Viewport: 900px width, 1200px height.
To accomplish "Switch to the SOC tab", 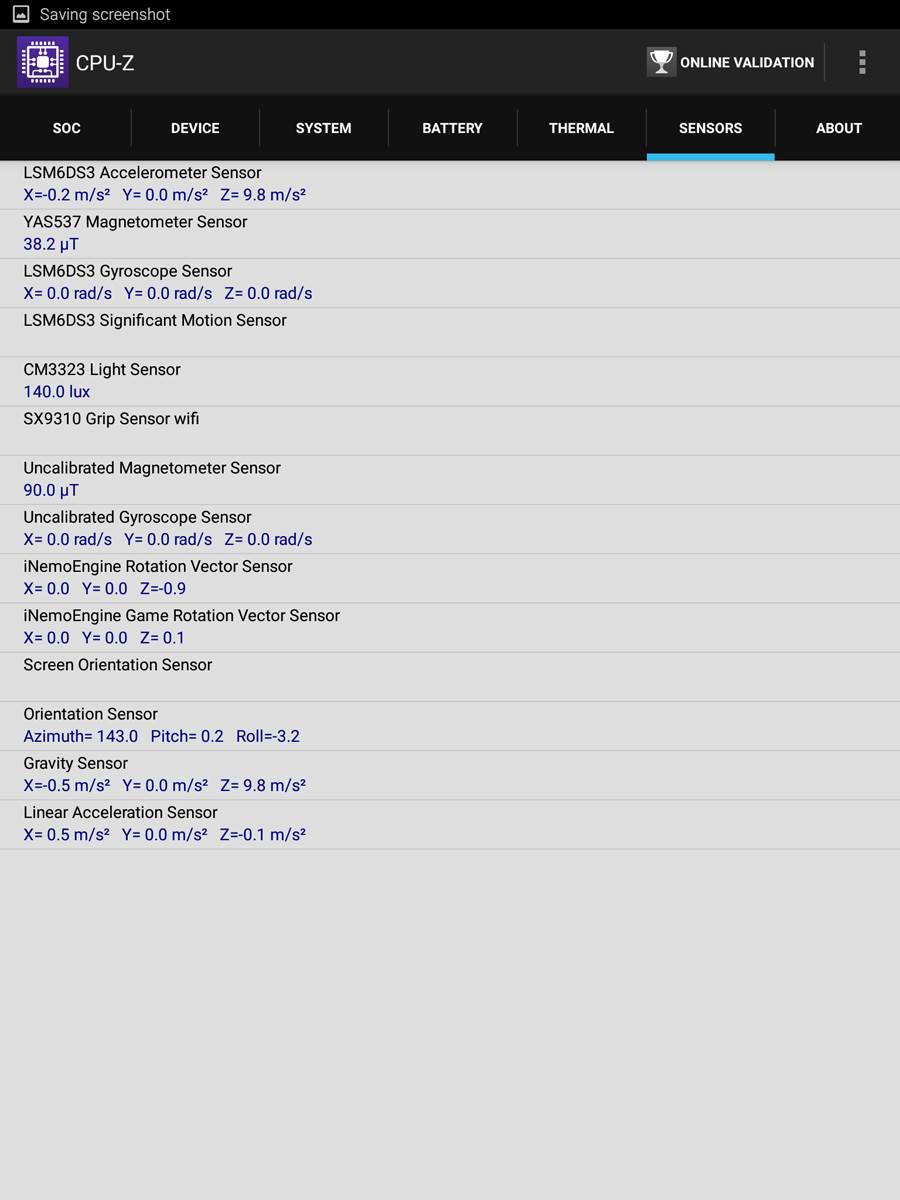I will click(66, 128).
